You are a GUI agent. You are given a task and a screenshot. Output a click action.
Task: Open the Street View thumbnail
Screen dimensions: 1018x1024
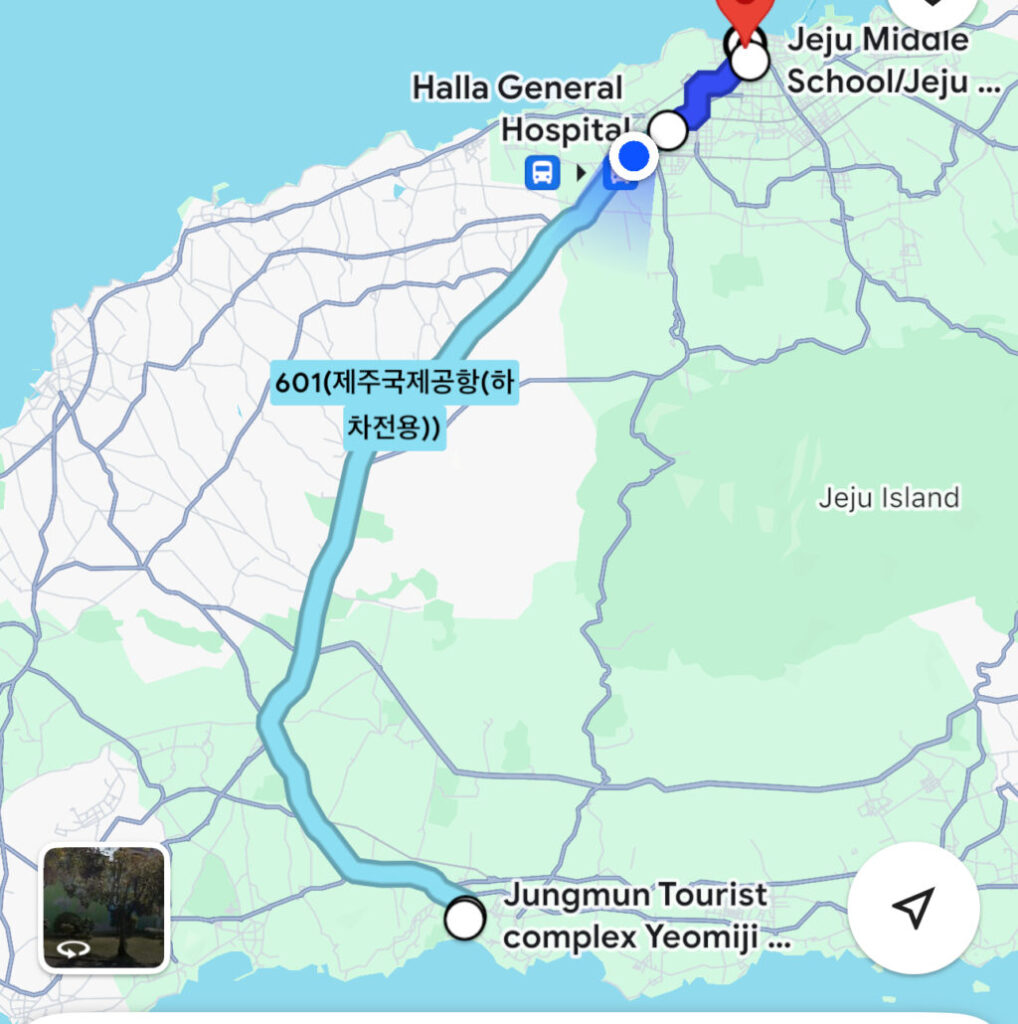click(104, 908)
